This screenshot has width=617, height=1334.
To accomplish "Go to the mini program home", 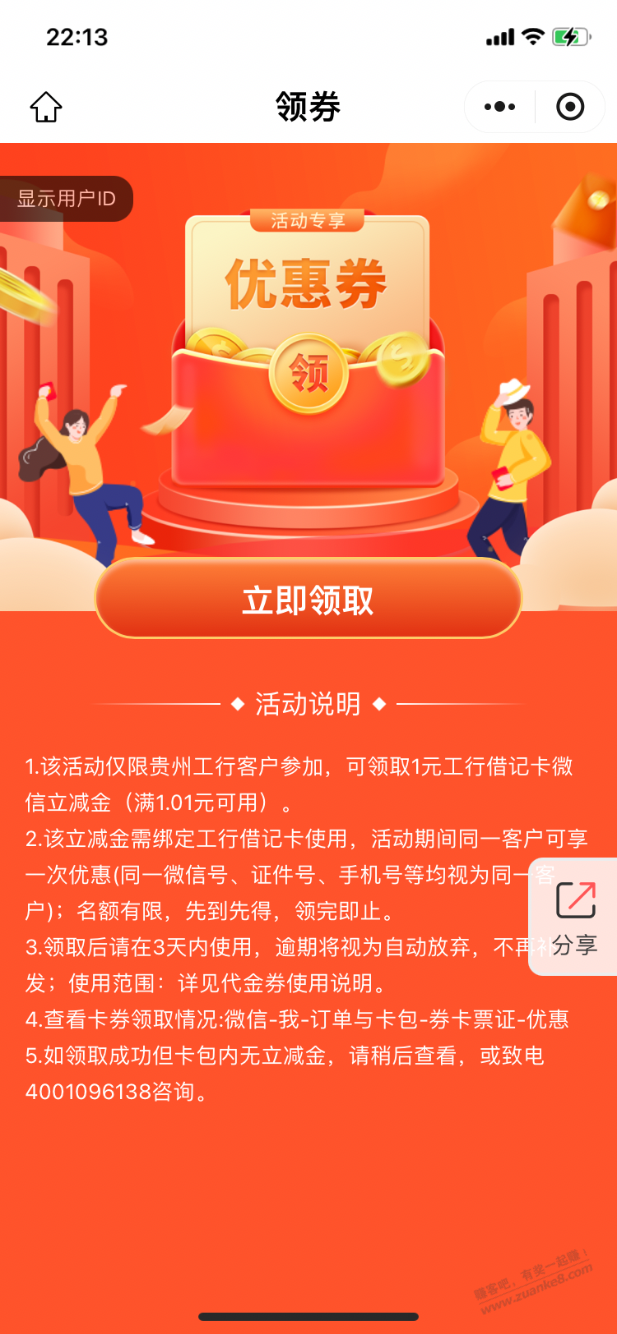I will [x=46, y=107].
